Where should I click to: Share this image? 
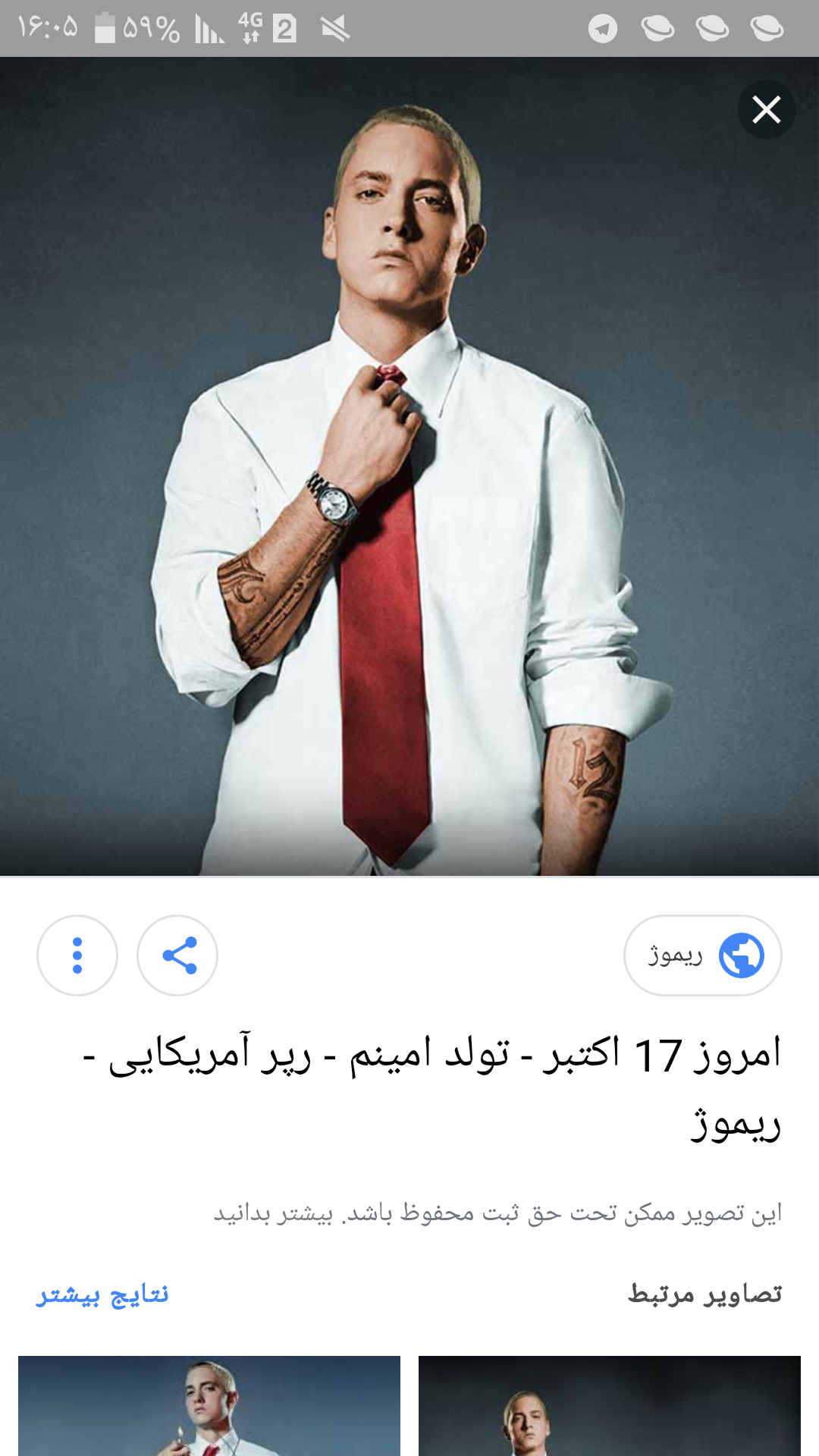coord(178,955)
